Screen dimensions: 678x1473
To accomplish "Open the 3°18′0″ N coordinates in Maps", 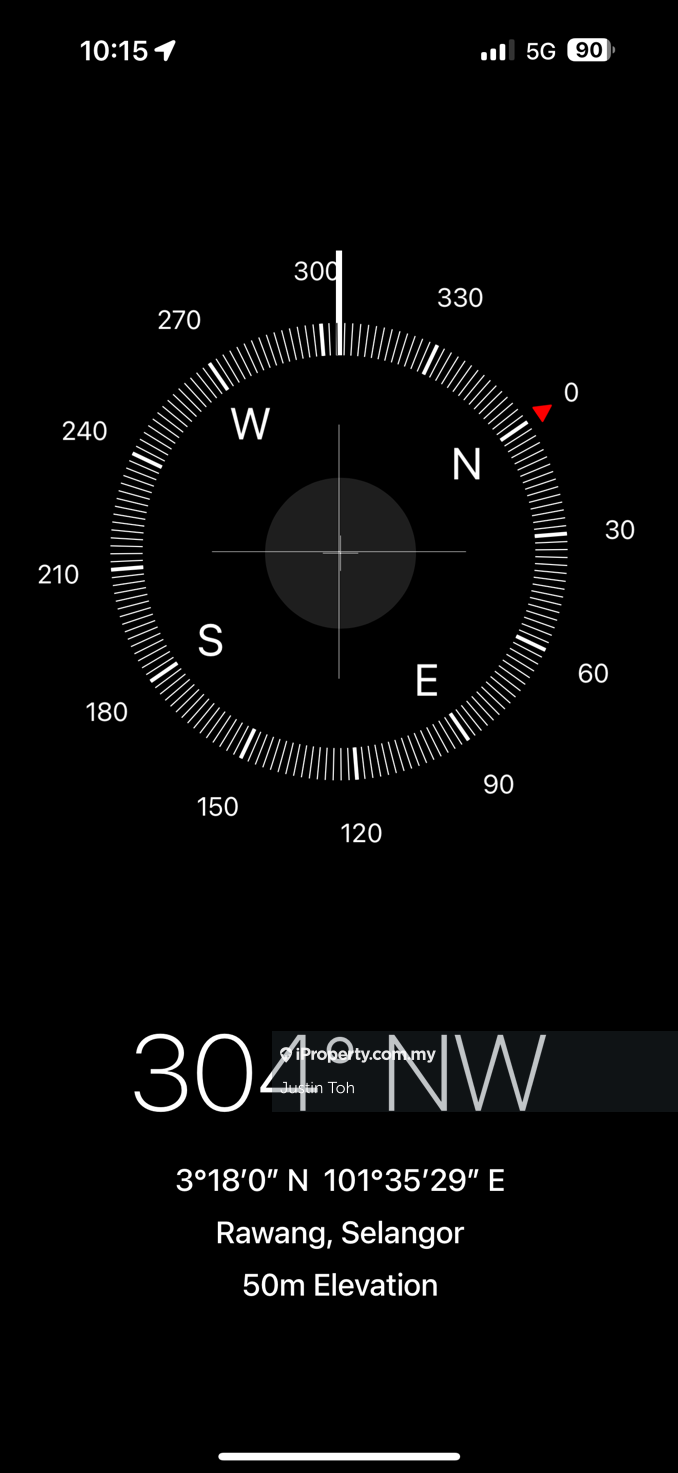I will point(340,1181).
